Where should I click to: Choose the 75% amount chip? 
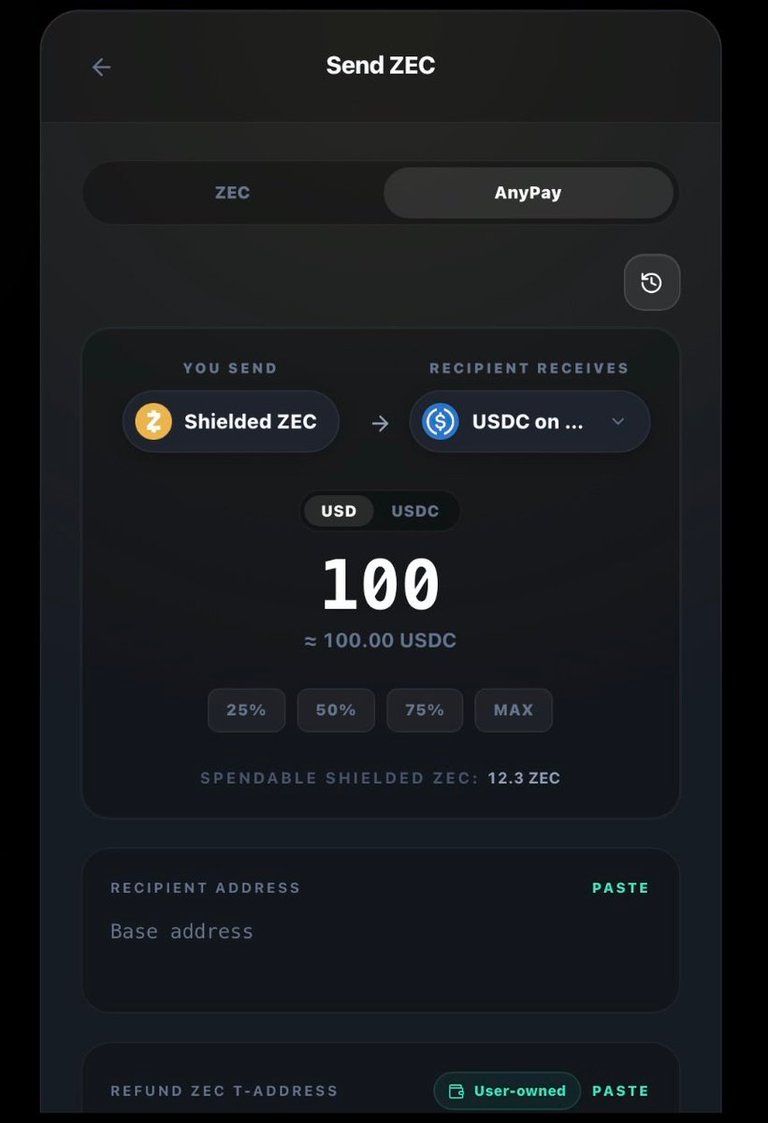point(425,710)
